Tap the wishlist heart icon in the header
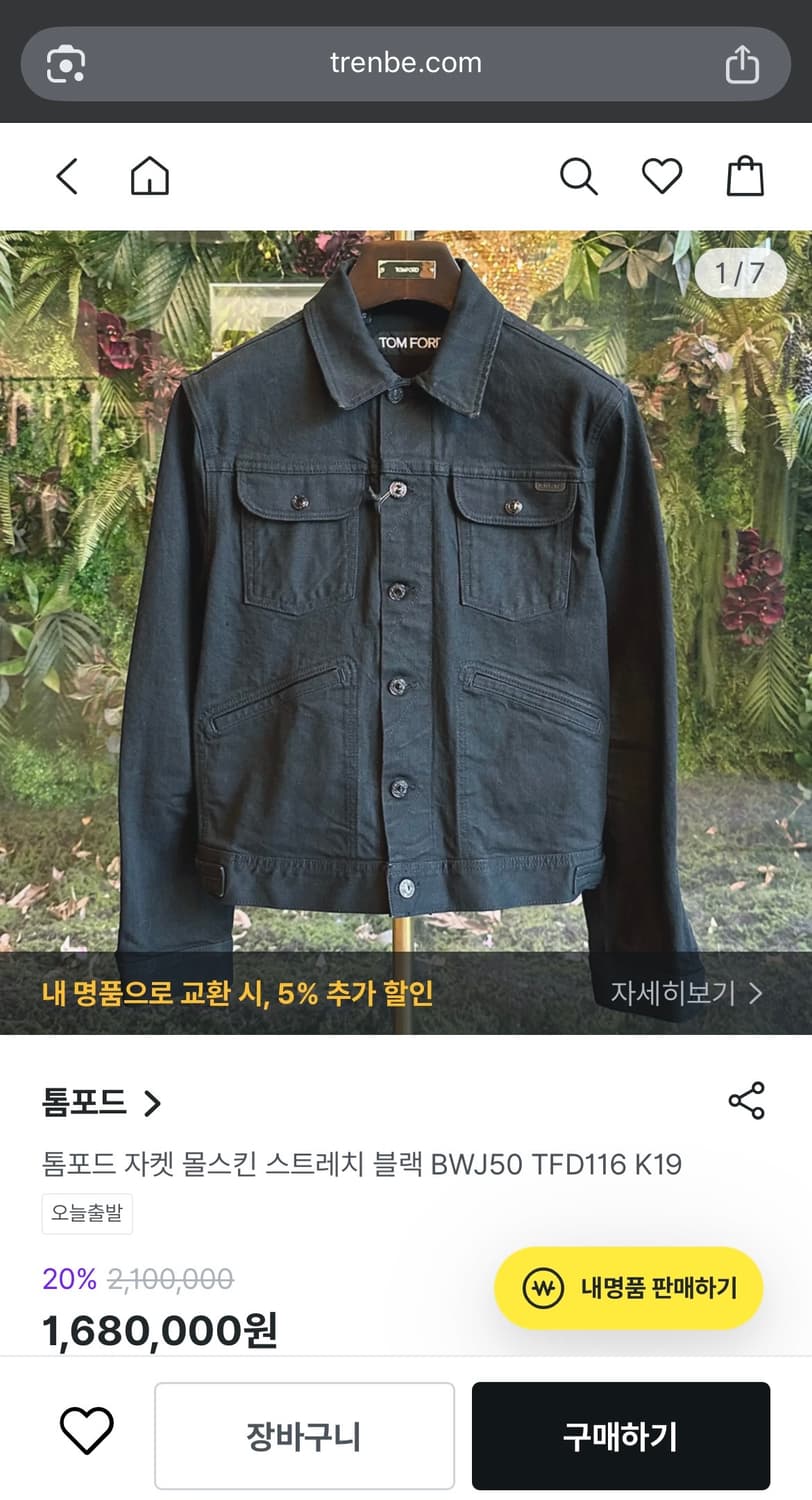This screenshot has height=1500, width=812. pyautogui.click(x=662, y=176)
